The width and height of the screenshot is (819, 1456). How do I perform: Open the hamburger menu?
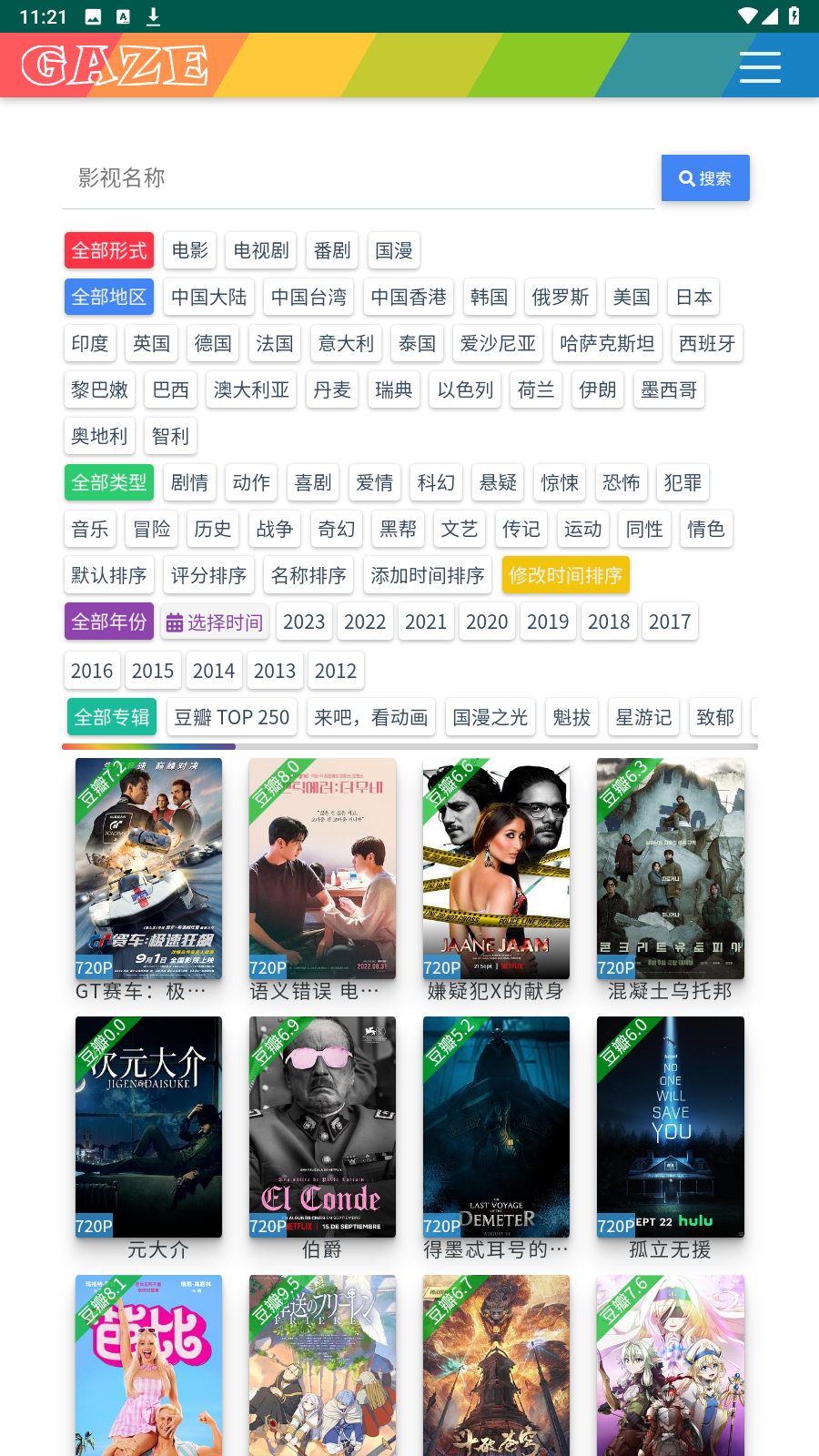point(760,66)
